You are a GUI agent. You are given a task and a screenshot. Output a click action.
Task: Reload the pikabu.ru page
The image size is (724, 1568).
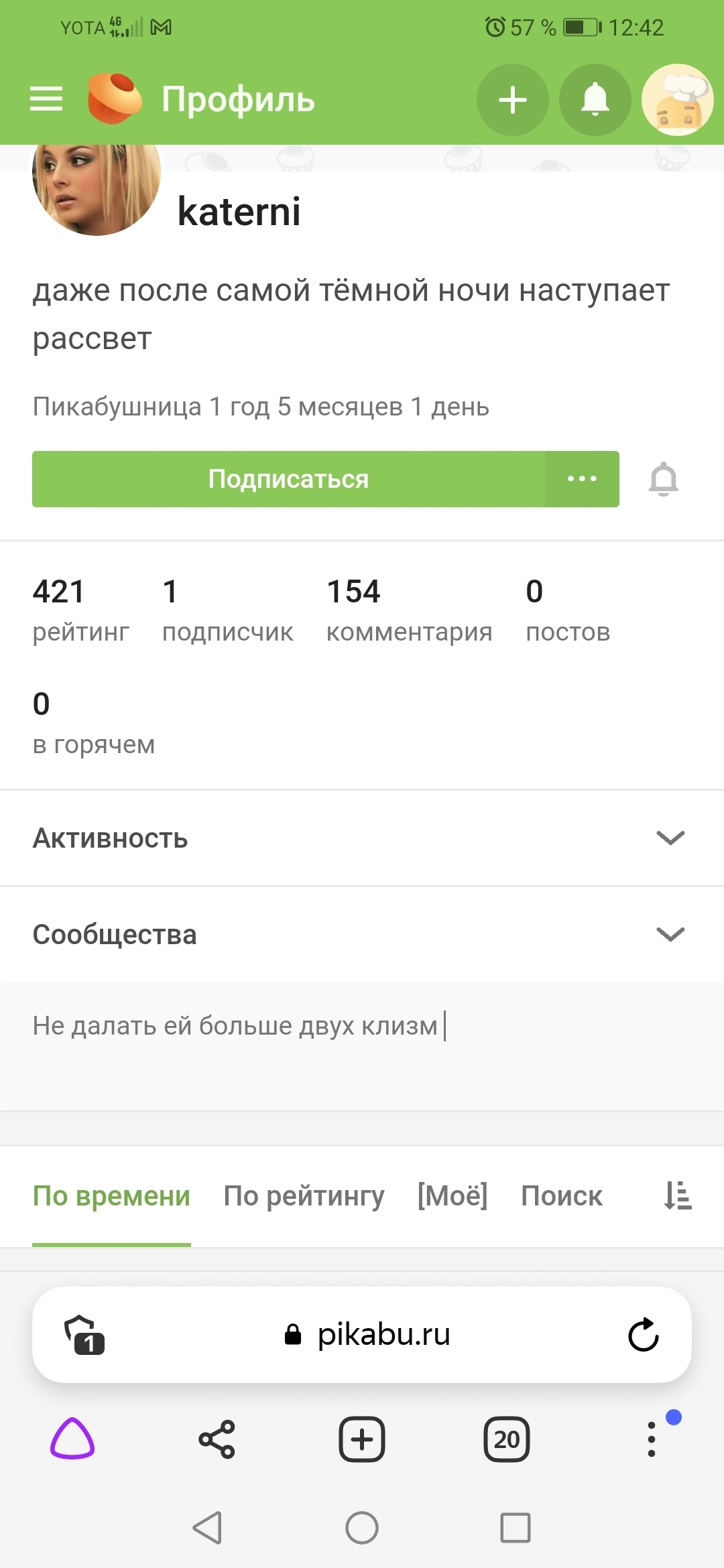(x=644, y=1335)
